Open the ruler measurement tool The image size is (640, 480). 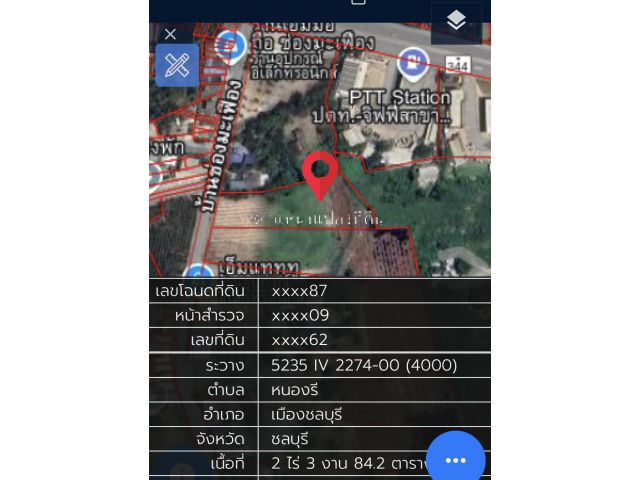click(177, 65)
